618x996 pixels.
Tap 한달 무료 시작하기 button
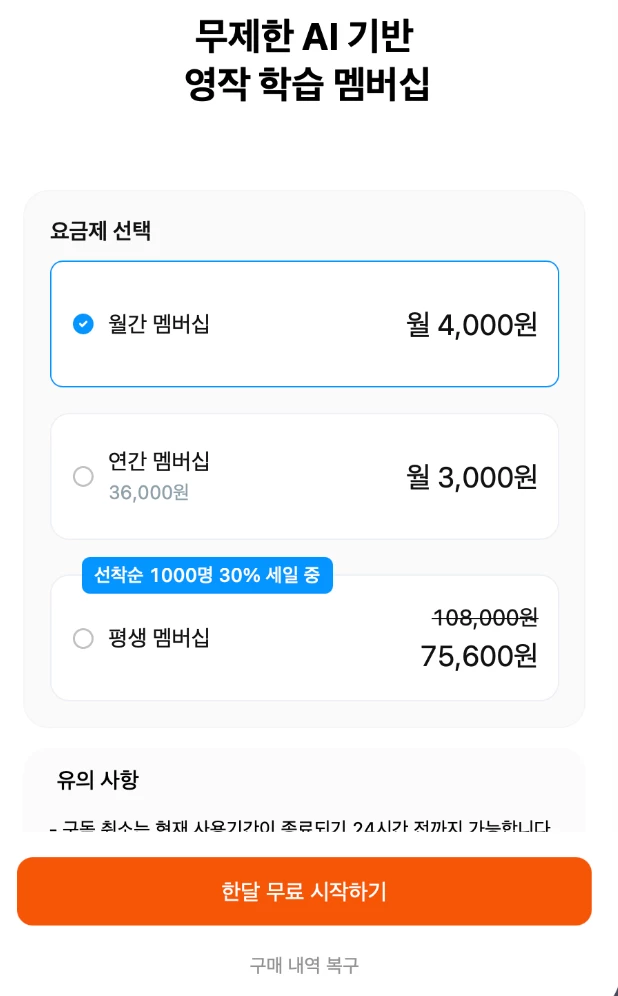pos(304,891)
